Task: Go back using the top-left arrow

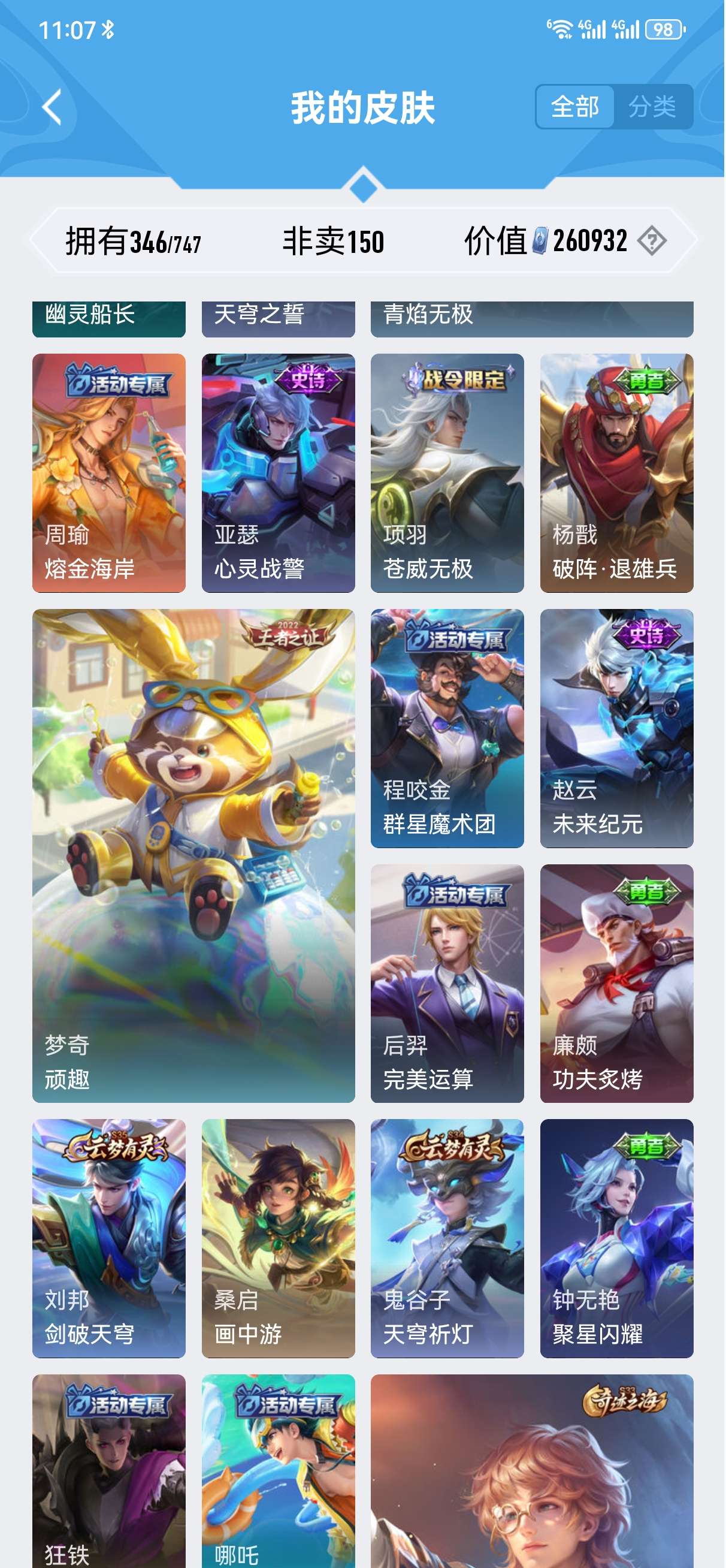Action: pyautogui.click(x=52, y=107)
